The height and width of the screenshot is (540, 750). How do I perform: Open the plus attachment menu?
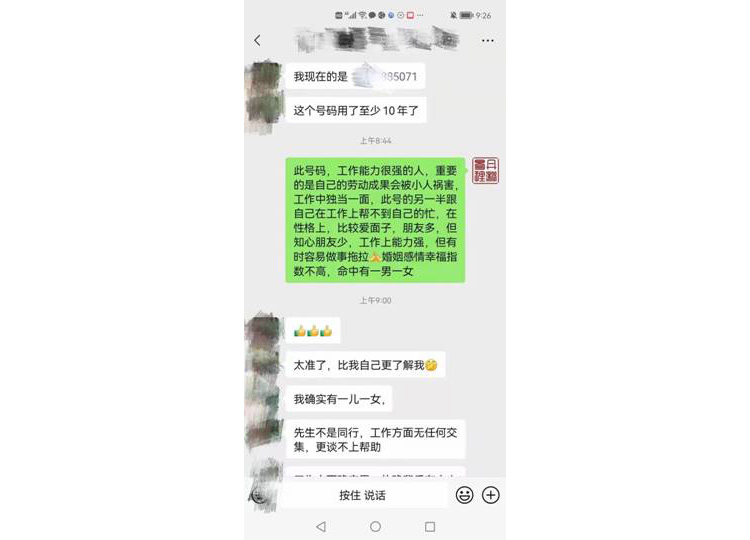click(x=490, y=495)
